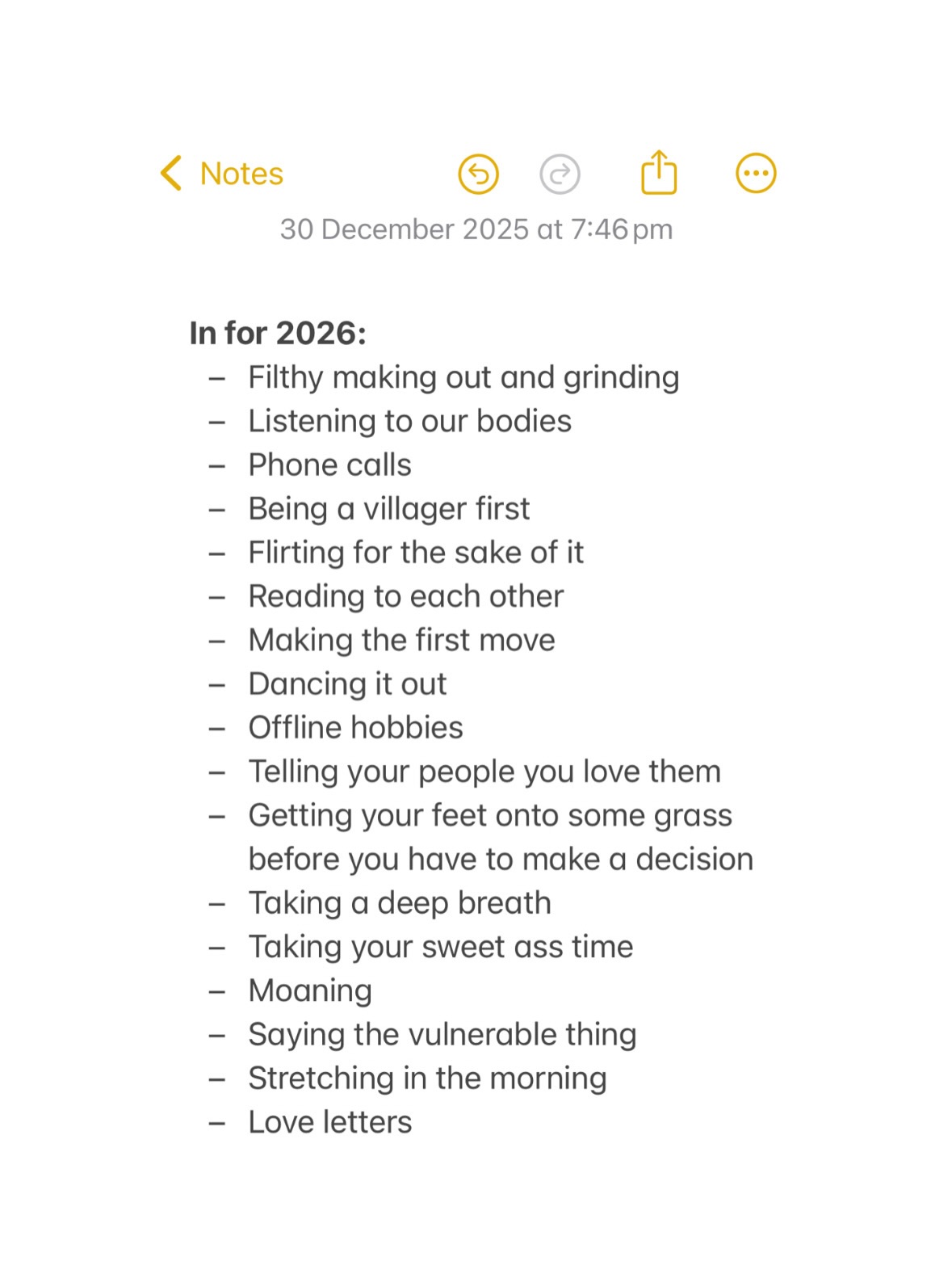Viewport: 952px width, 1270px height.
Task: Go back to the Notes list
Action: pos(222,174)
